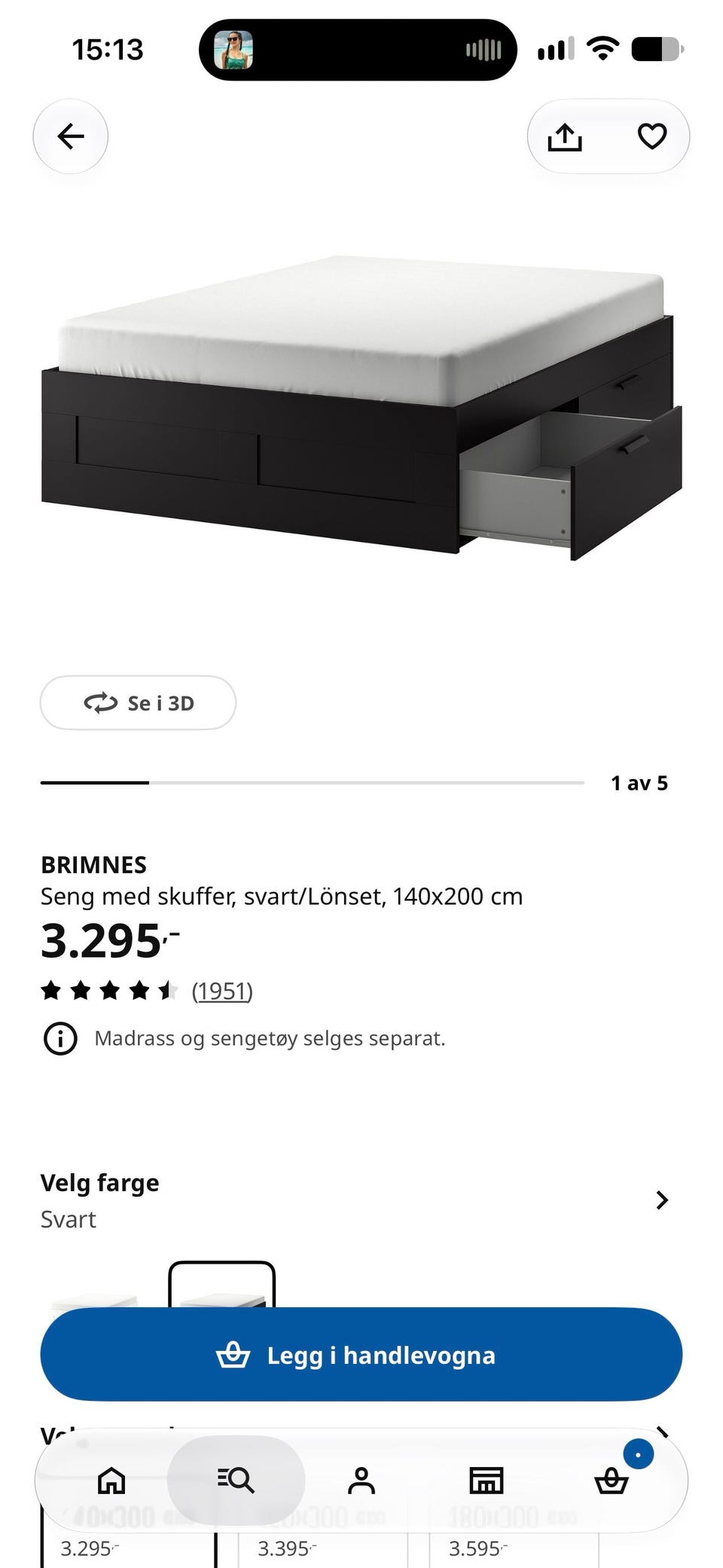The height and width of the screenshot is (1568, 723).
Task: Add the bed to favorites with the heart
Action: point(652,136)
